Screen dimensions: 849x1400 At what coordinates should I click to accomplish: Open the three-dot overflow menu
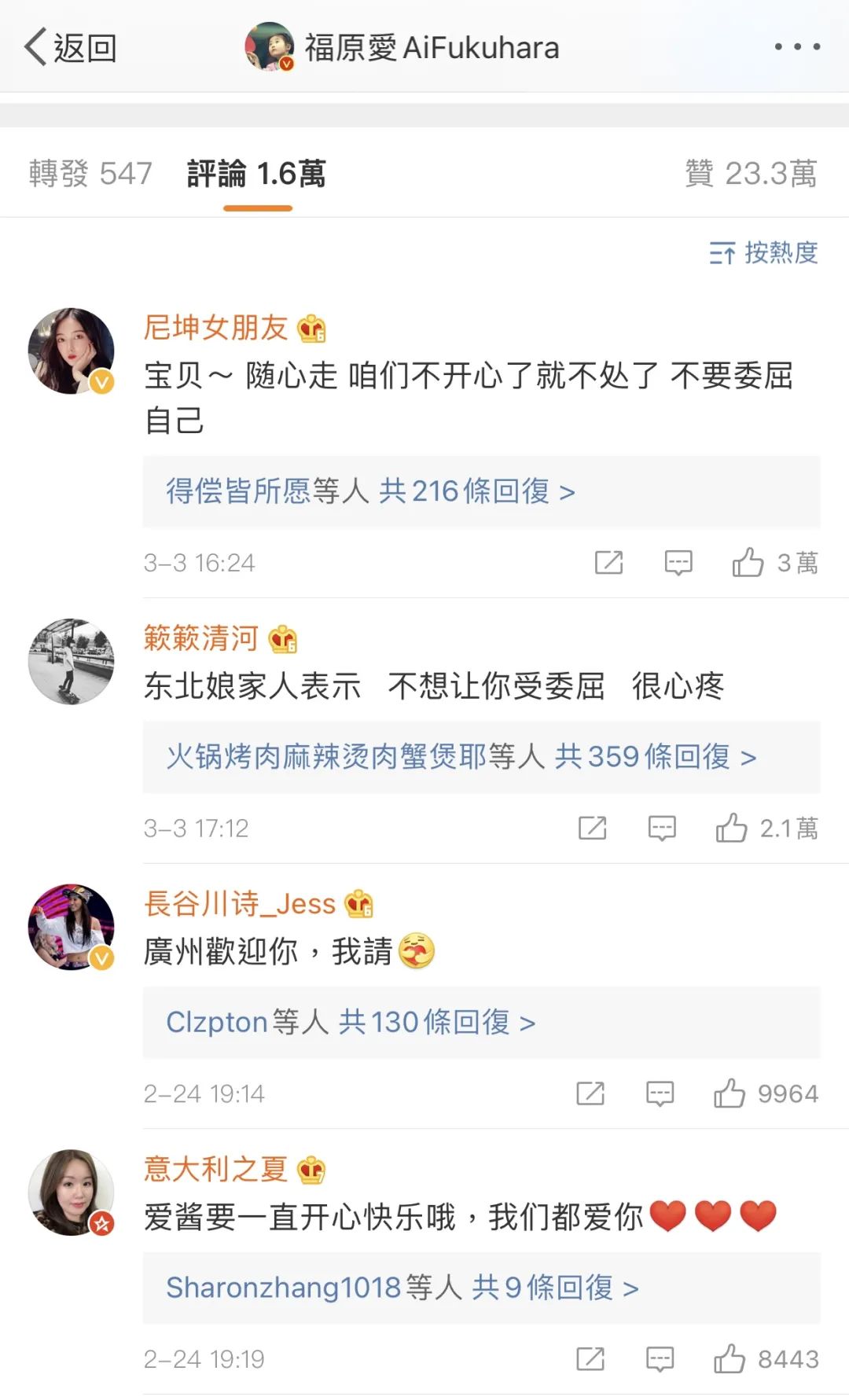coord(797,47)
